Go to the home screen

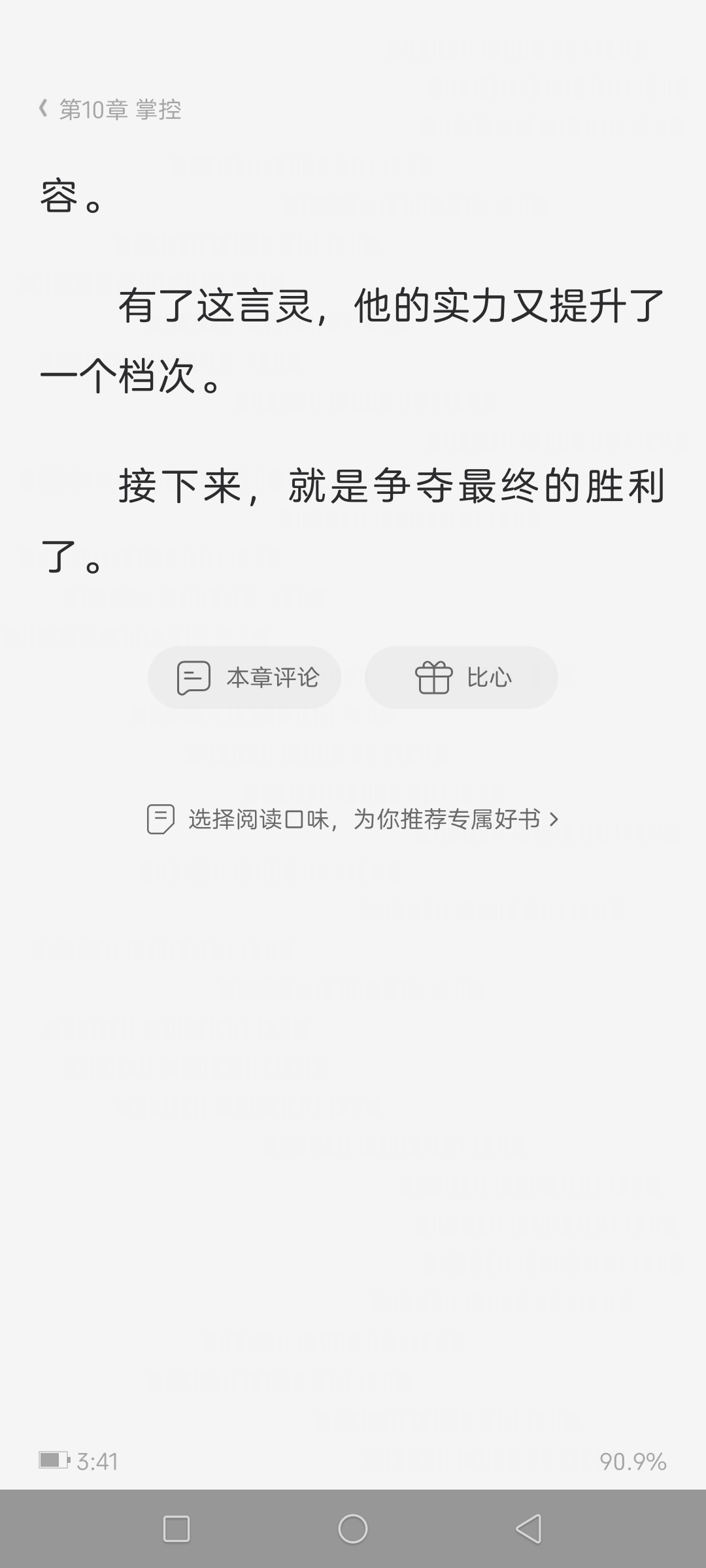pos(353,1529)
